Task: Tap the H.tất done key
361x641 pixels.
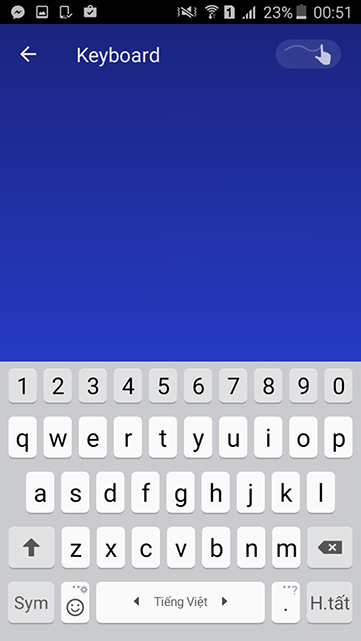Action: (330, 602)
